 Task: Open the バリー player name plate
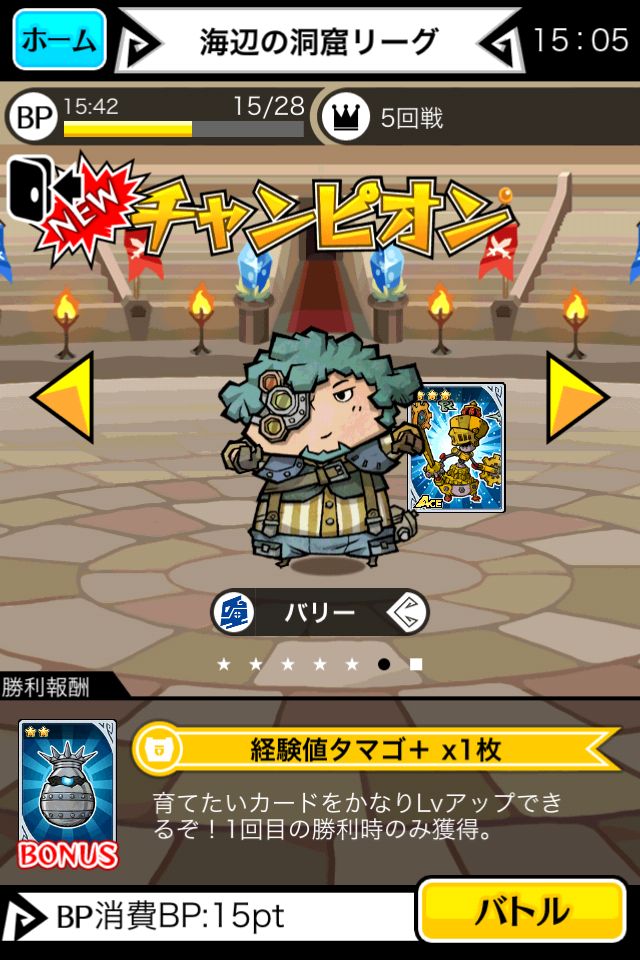(x=319, y=612)
